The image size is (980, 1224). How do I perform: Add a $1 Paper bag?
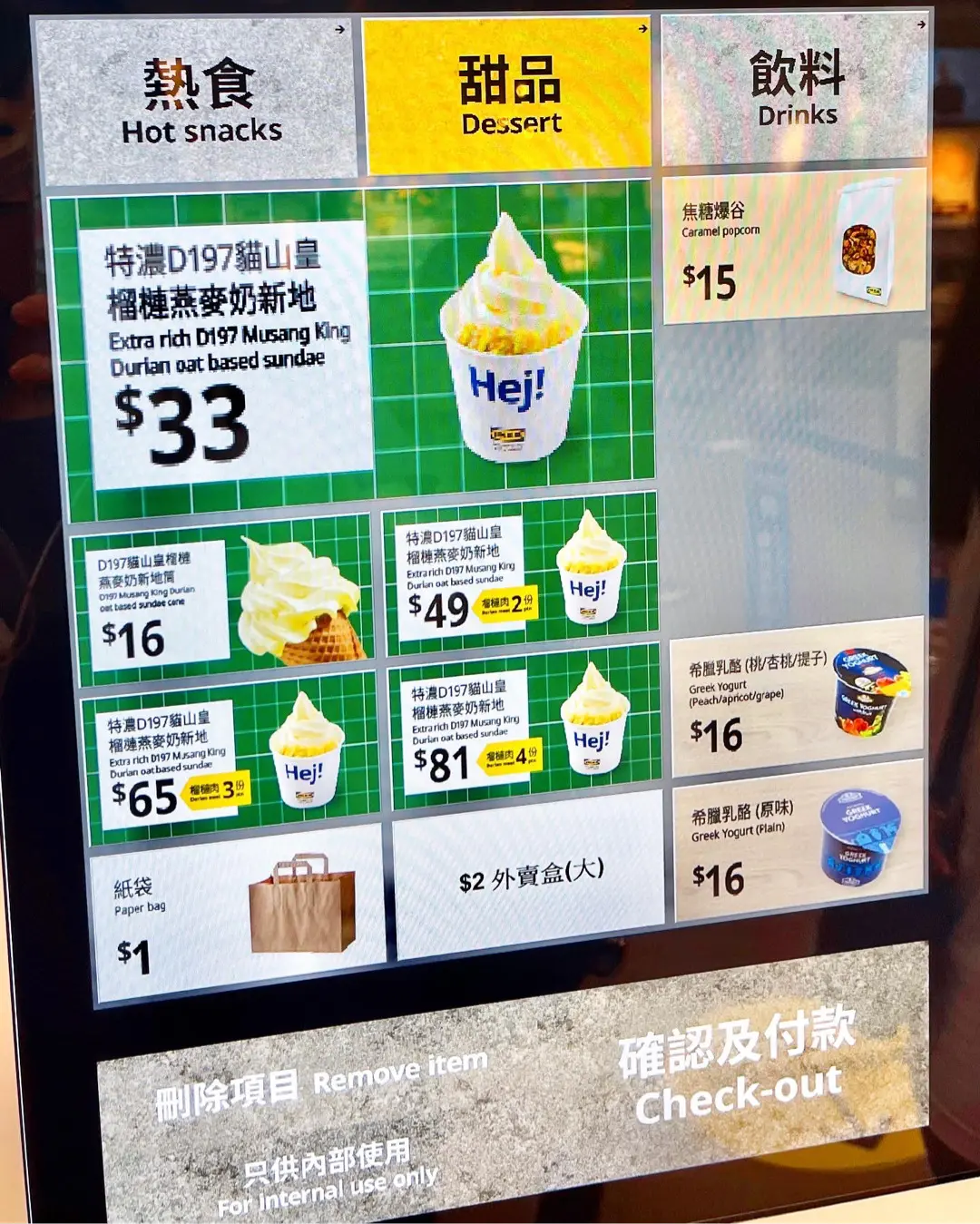pos(238,912)
